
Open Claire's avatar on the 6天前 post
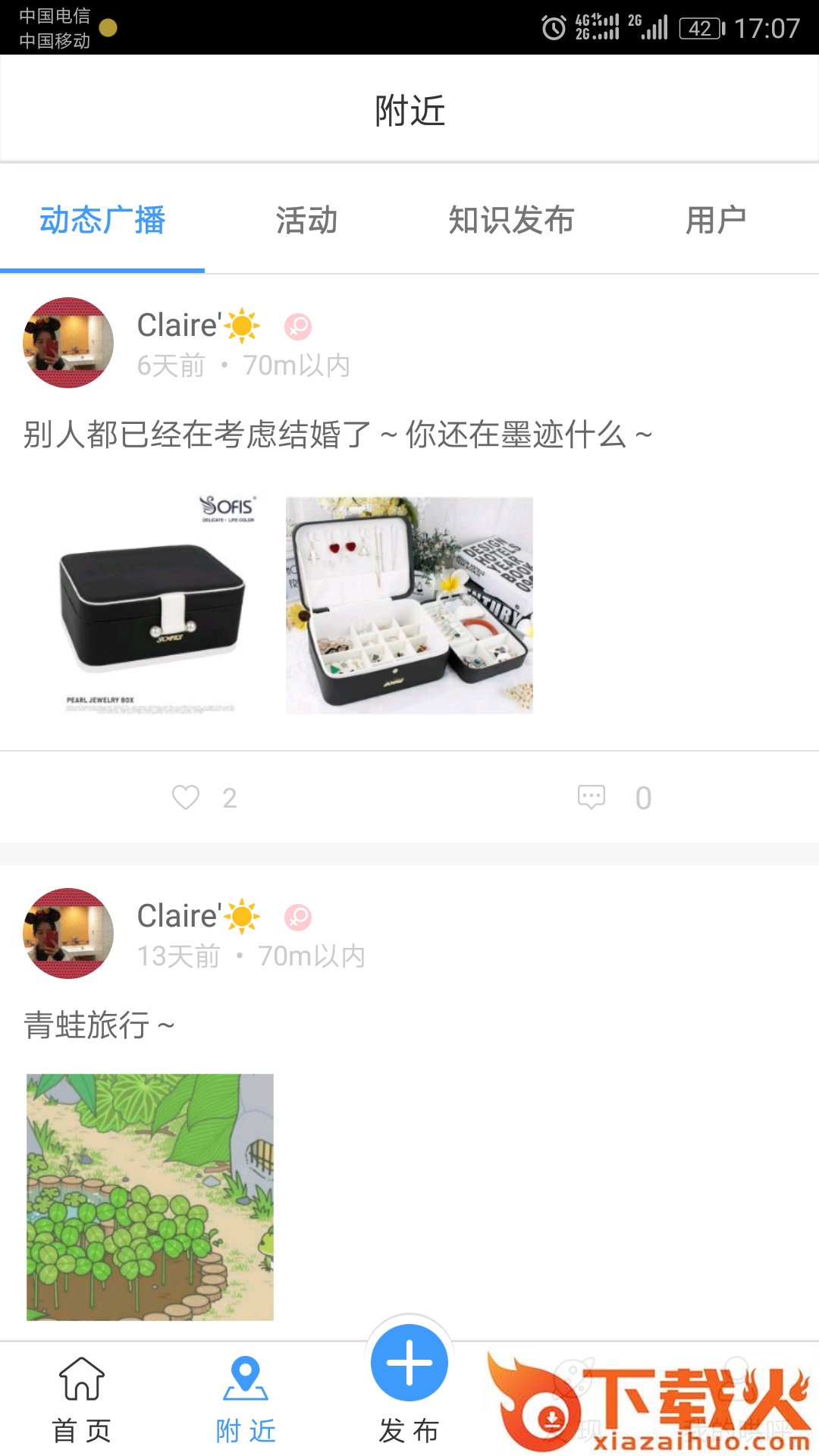click(x=68, y=343)
